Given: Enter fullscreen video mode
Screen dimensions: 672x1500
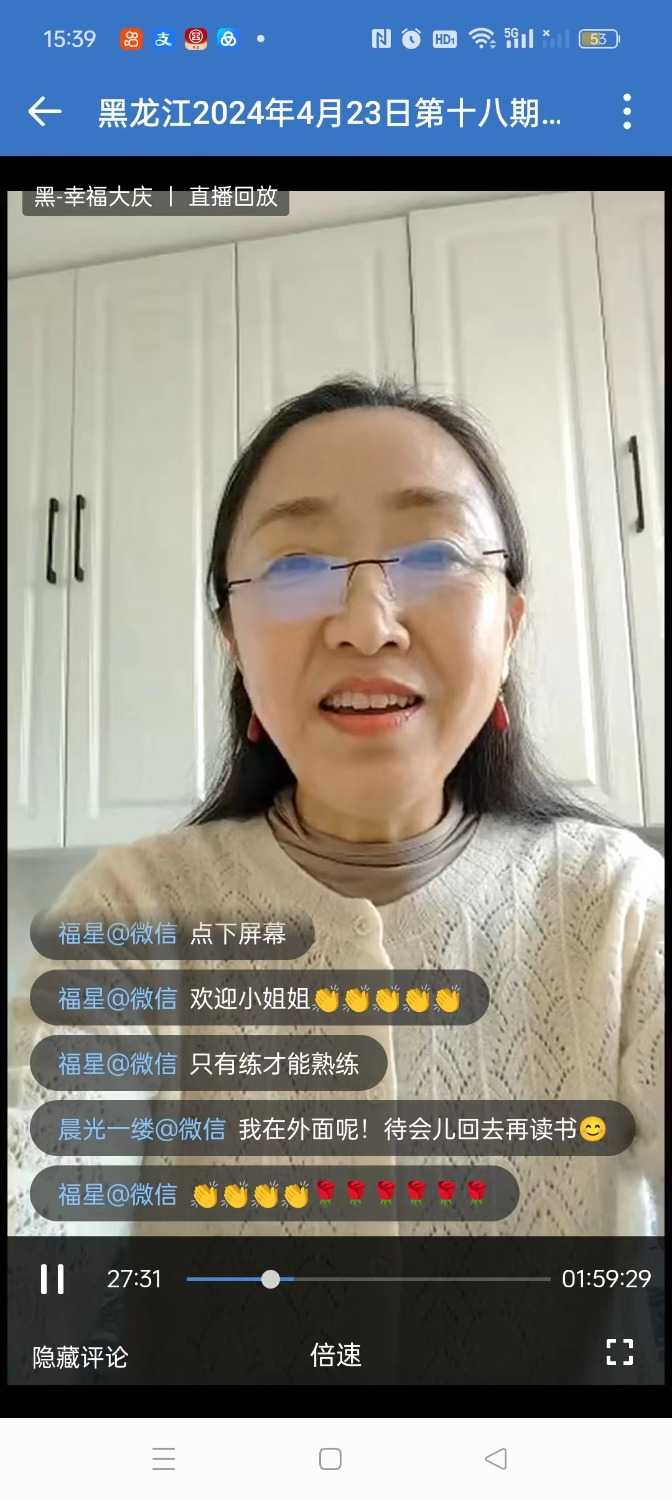Looking at the screenshot, I should coord(620,1353).
